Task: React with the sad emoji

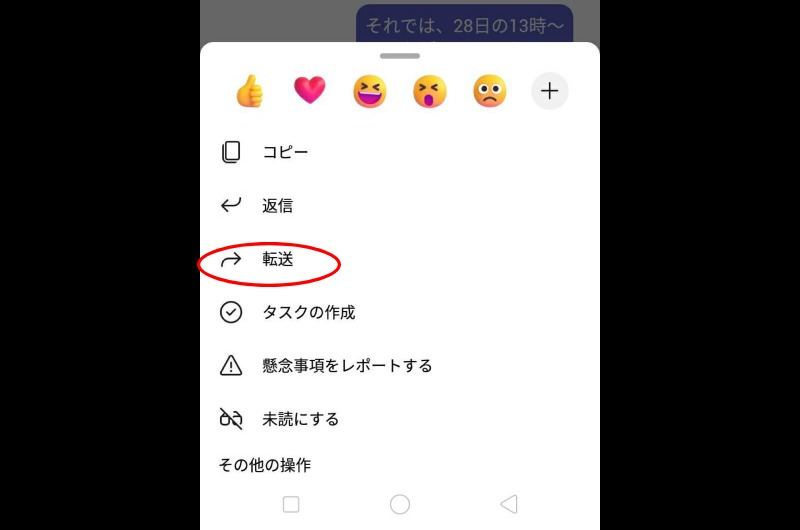Action: 490,92
